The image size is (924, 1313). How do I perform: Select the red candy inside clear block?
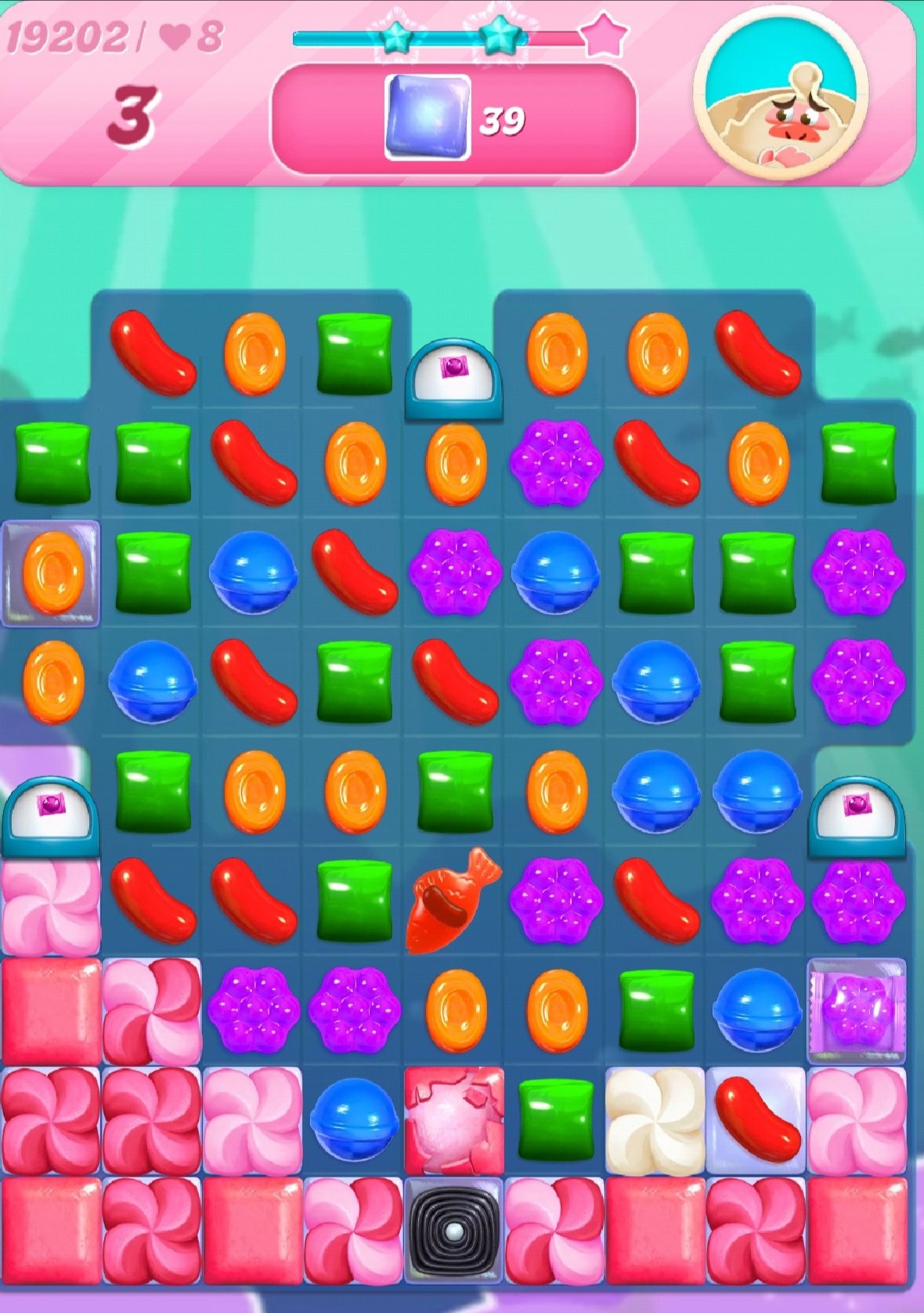[756, 1120]
